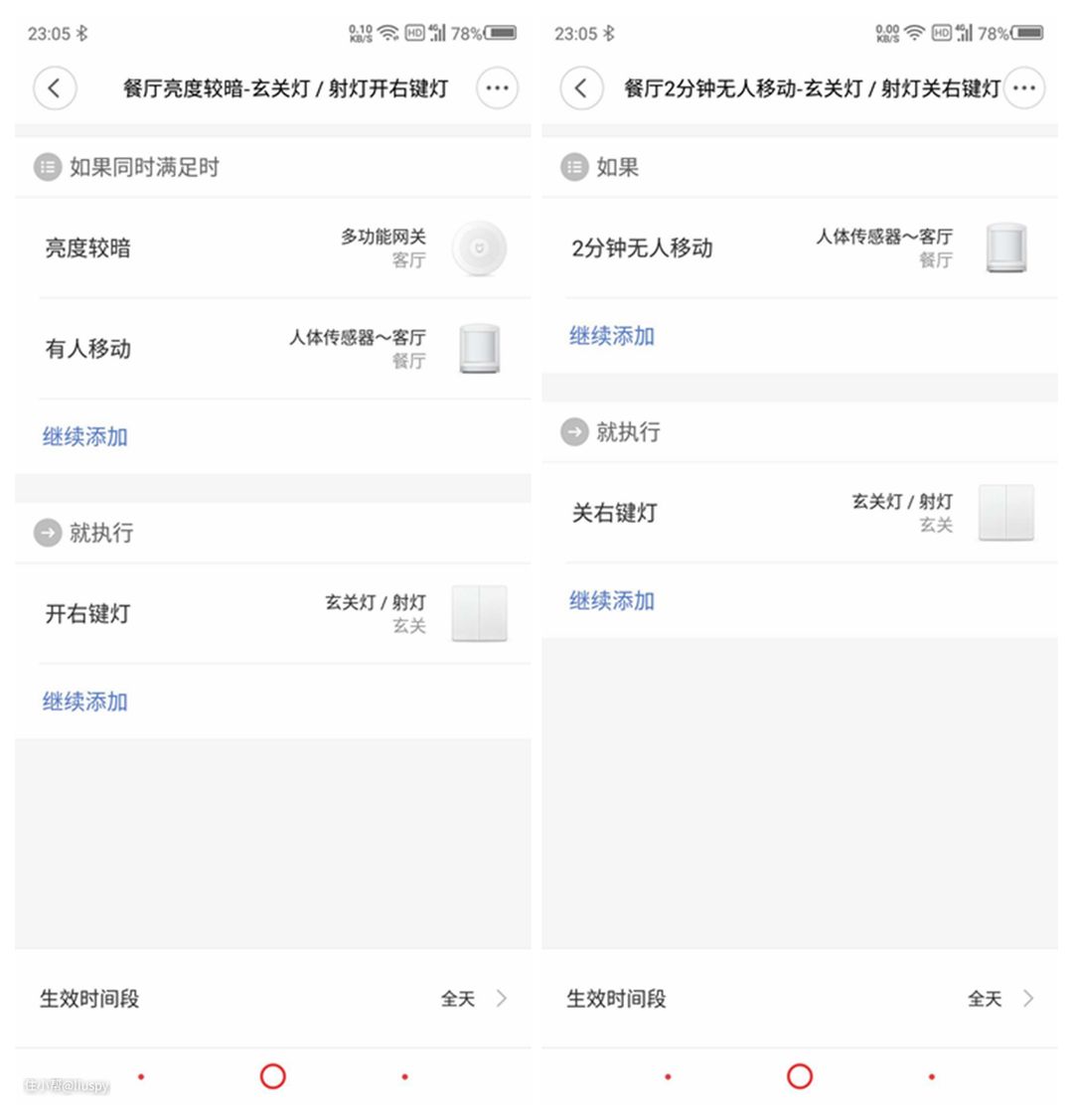
Task: Go back from the 餐厅2分钟无人移动 scene
Action: coord(581,88)
